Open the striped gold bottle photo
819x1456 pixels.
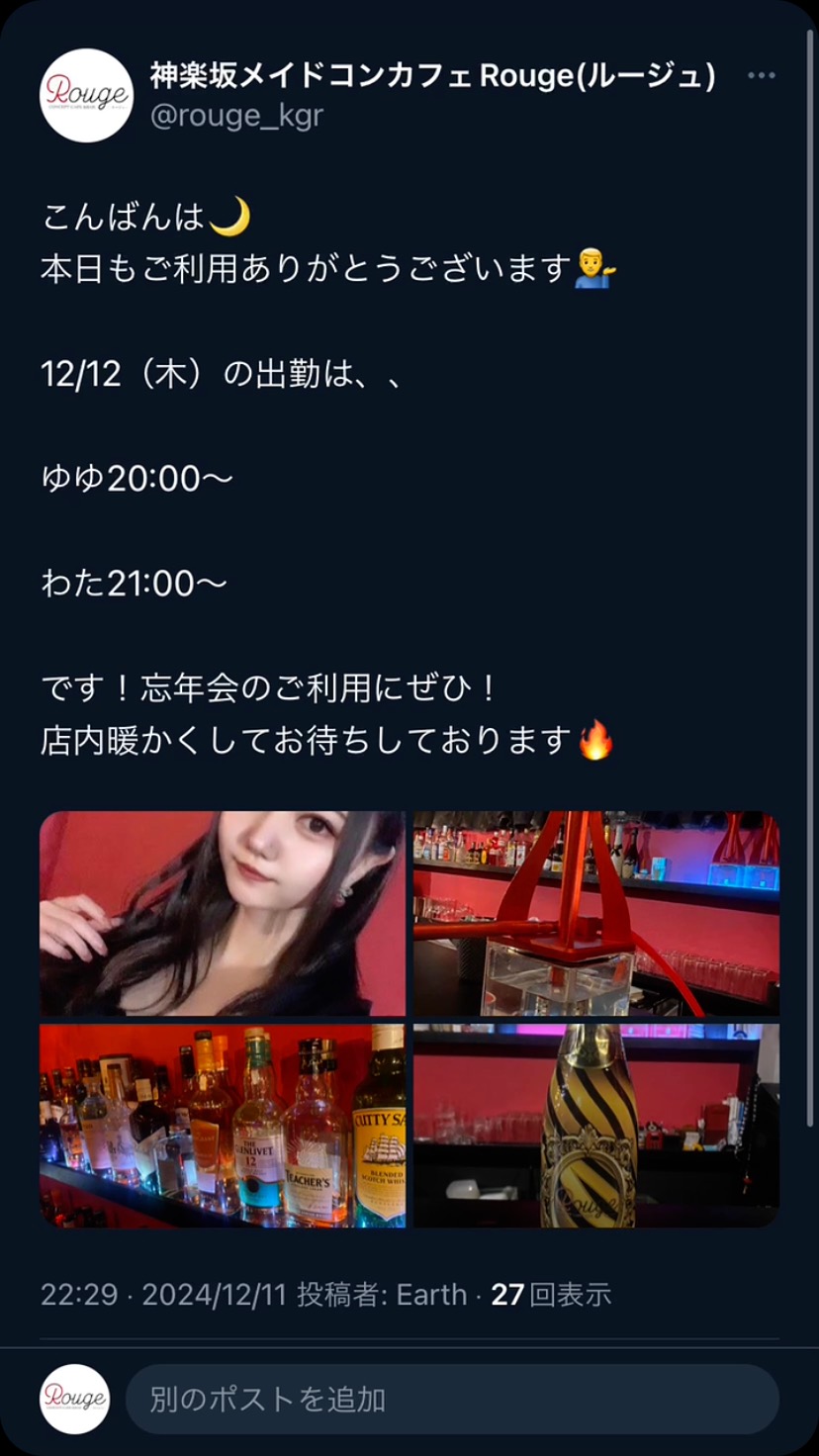point(596,1125)
